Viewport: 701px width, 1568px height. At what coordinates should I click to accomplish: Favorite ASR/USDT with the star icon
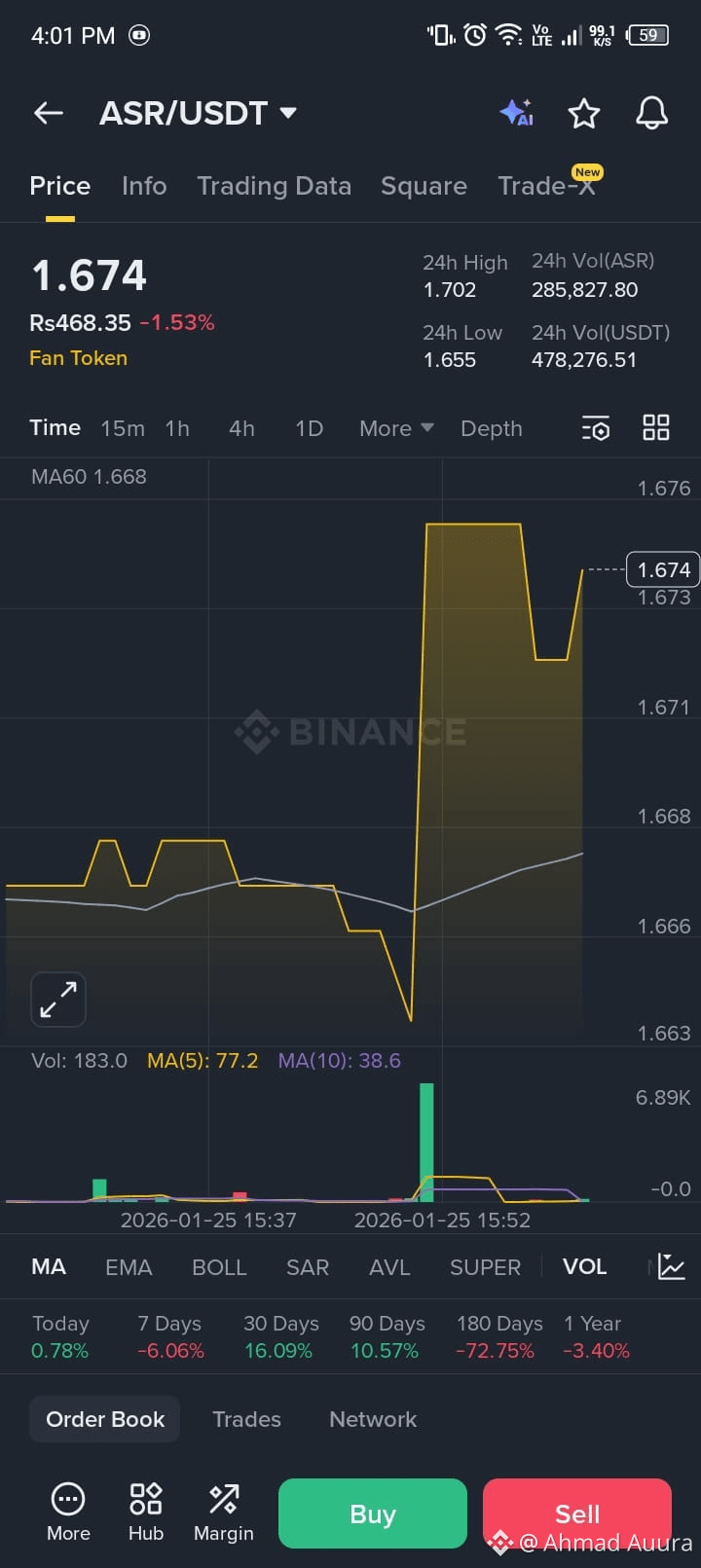tap(584, 113)
